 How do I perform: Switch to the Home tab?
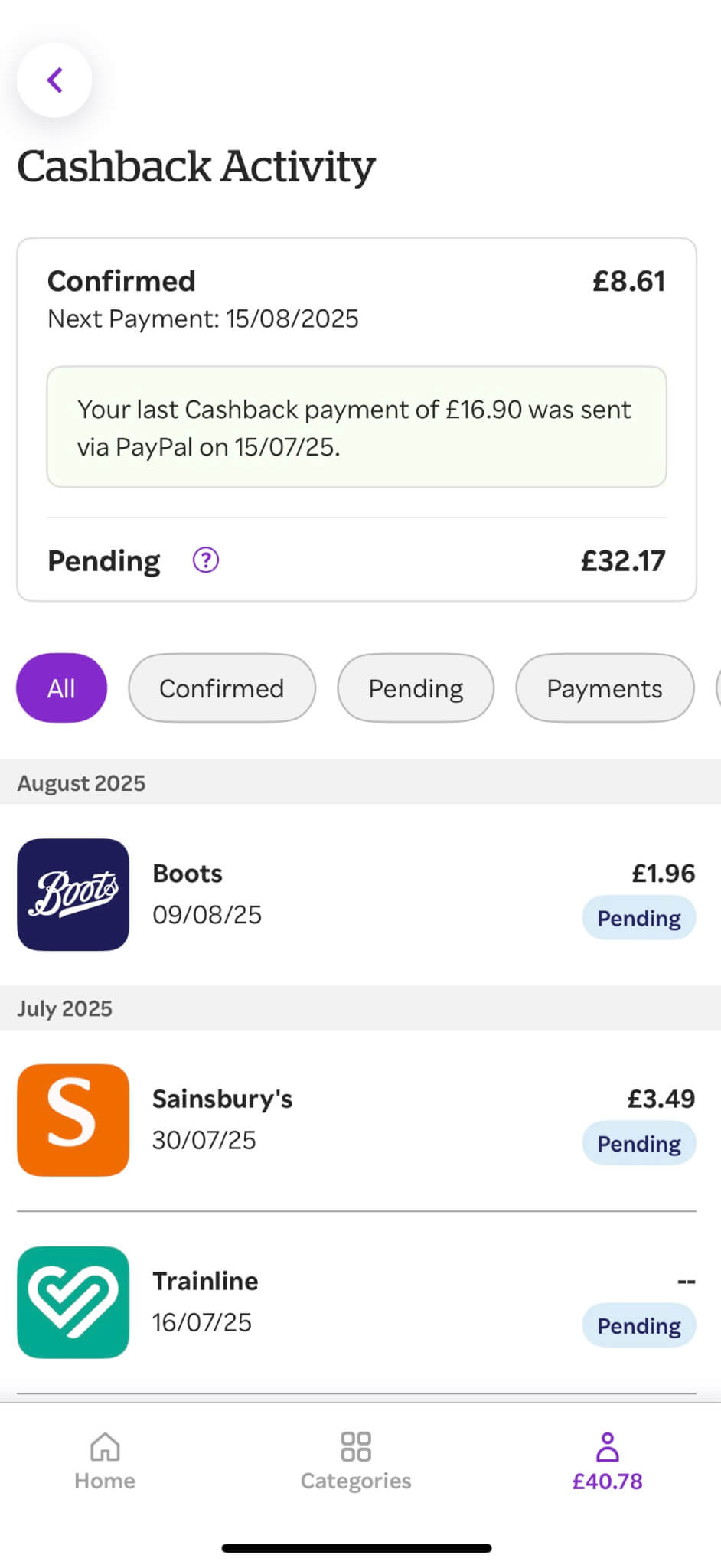pyautogui.click(x=105, y=1461)
